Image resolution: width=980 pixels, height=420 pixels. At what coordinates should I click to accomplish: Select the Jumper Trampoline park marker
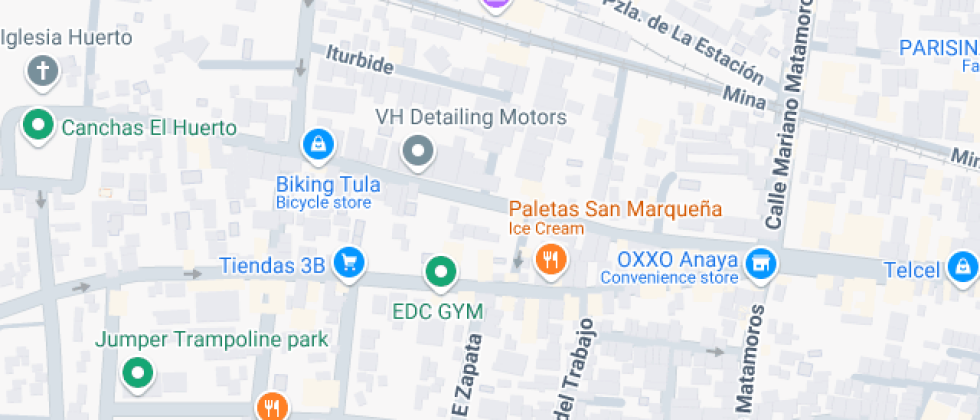point(136,374)
